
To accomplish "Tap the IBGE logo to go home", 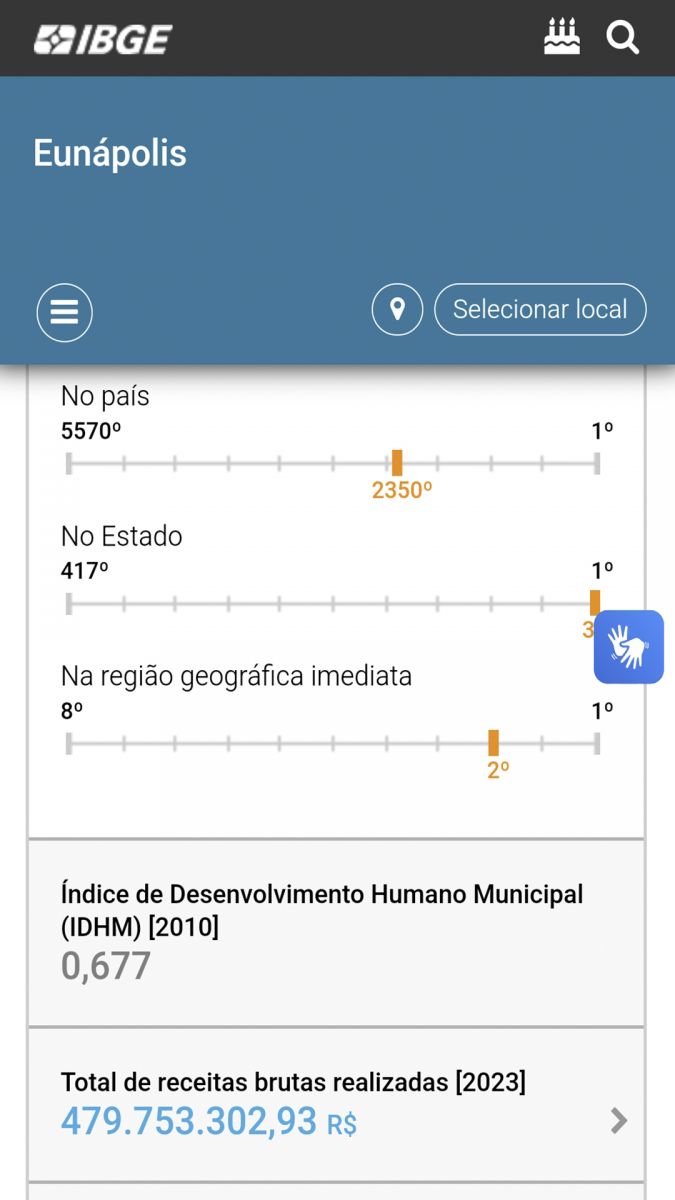I will pos(103,39).
